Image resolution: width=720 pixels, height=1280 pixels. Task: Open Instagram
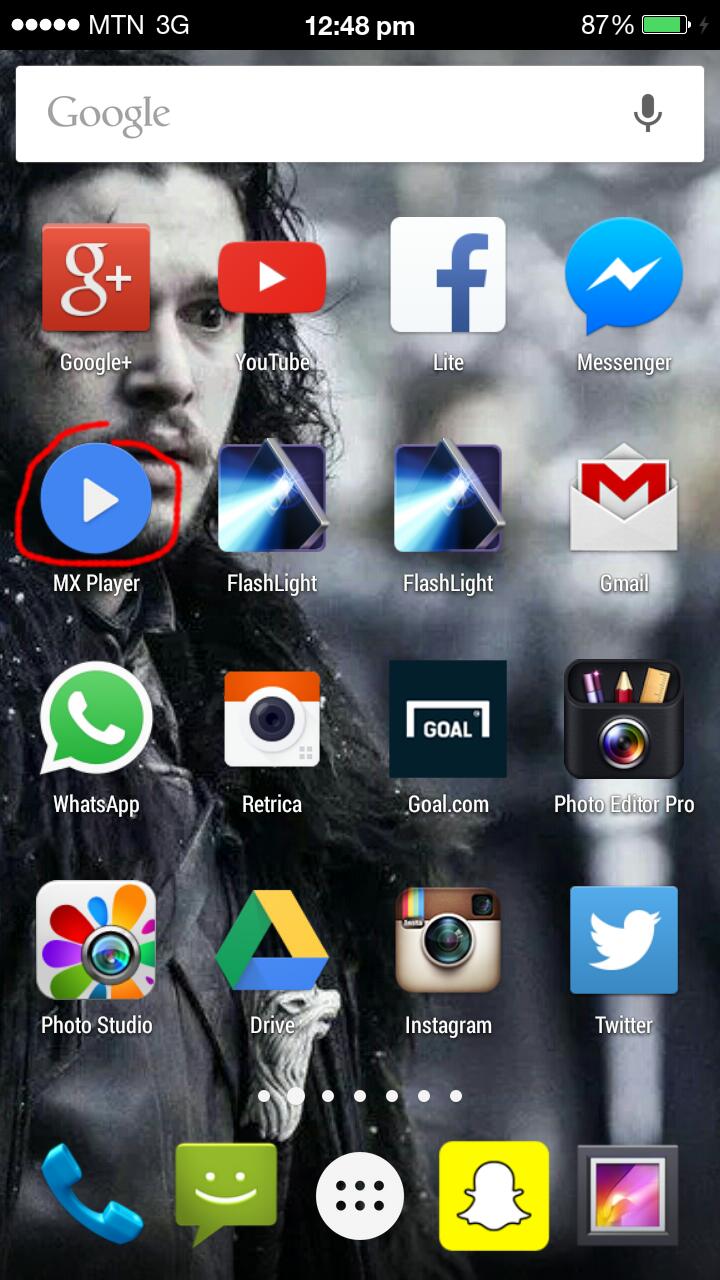(x=448, y=940)
